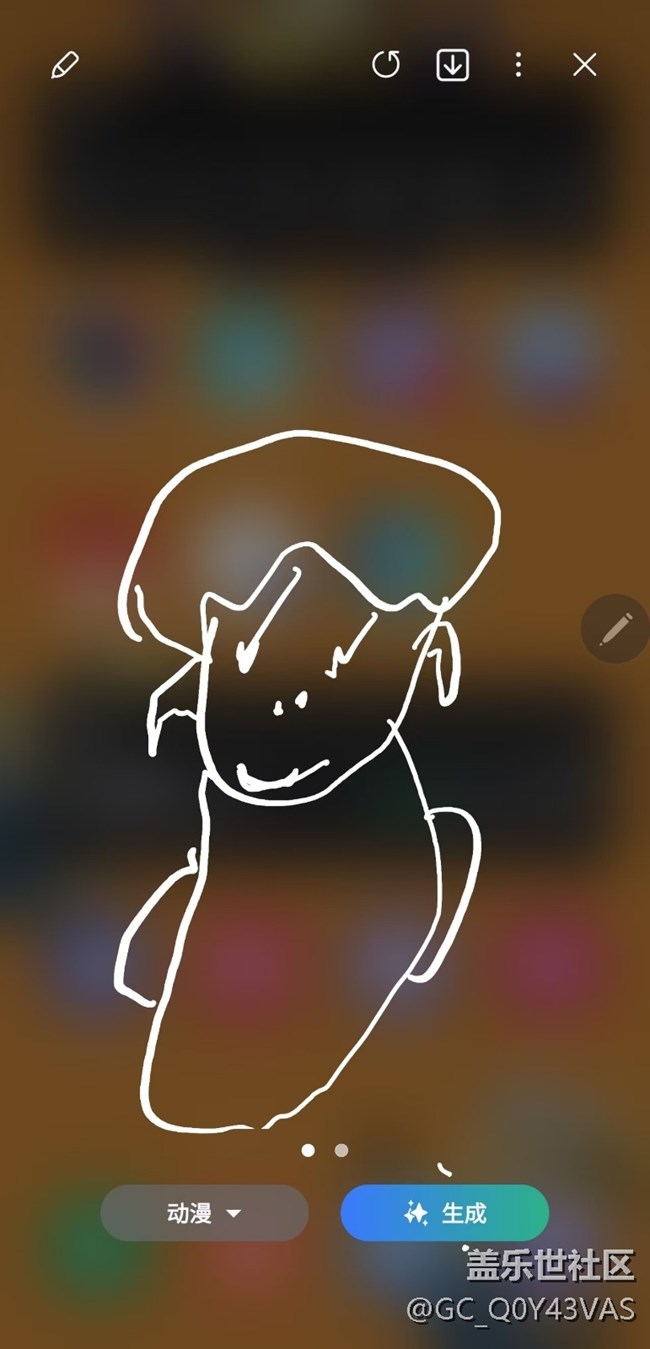Reset the sketch with the circular arrow
650x1349 pixels.
pyautogui.click(x=386, y=65)
